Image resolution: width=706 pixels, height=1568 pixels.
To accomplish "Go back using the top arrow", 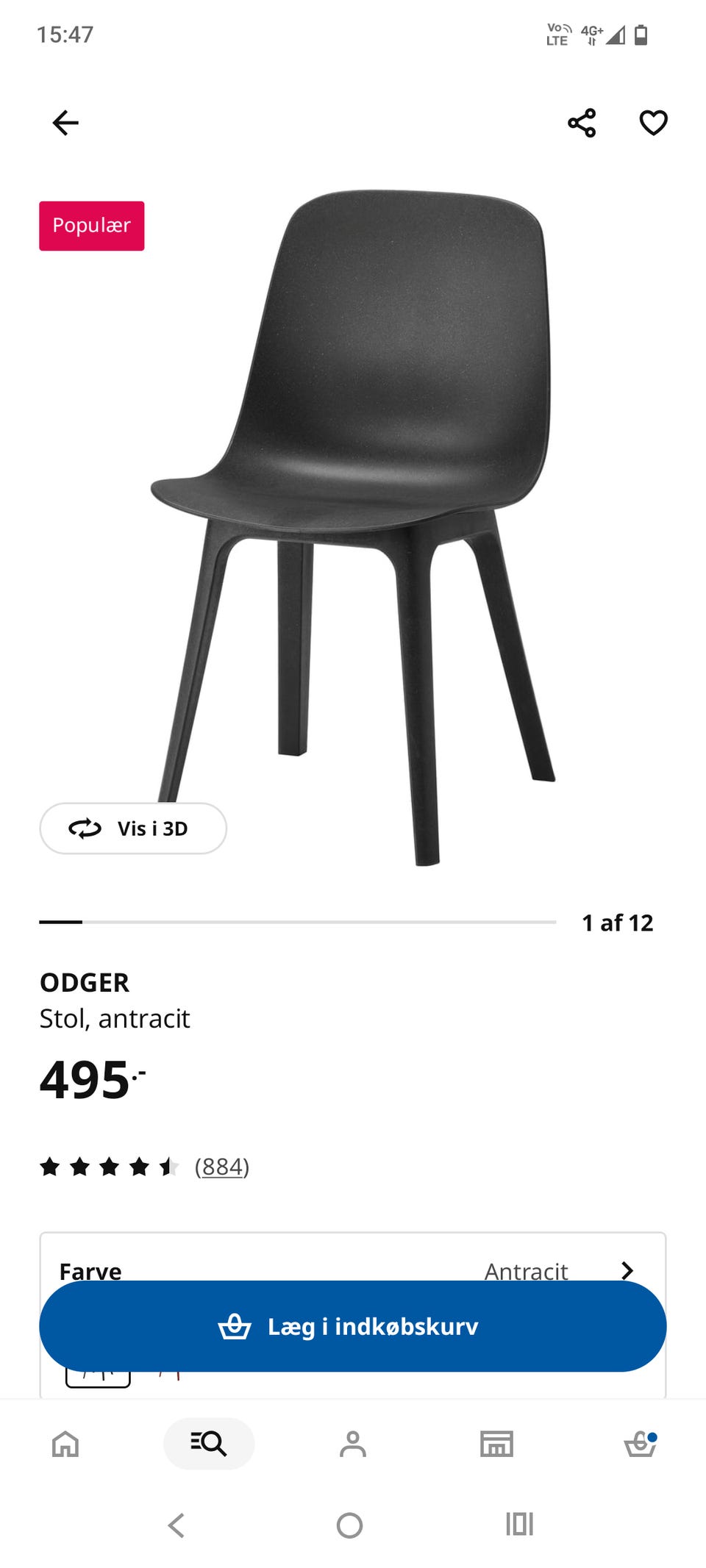I will point(65,123).
